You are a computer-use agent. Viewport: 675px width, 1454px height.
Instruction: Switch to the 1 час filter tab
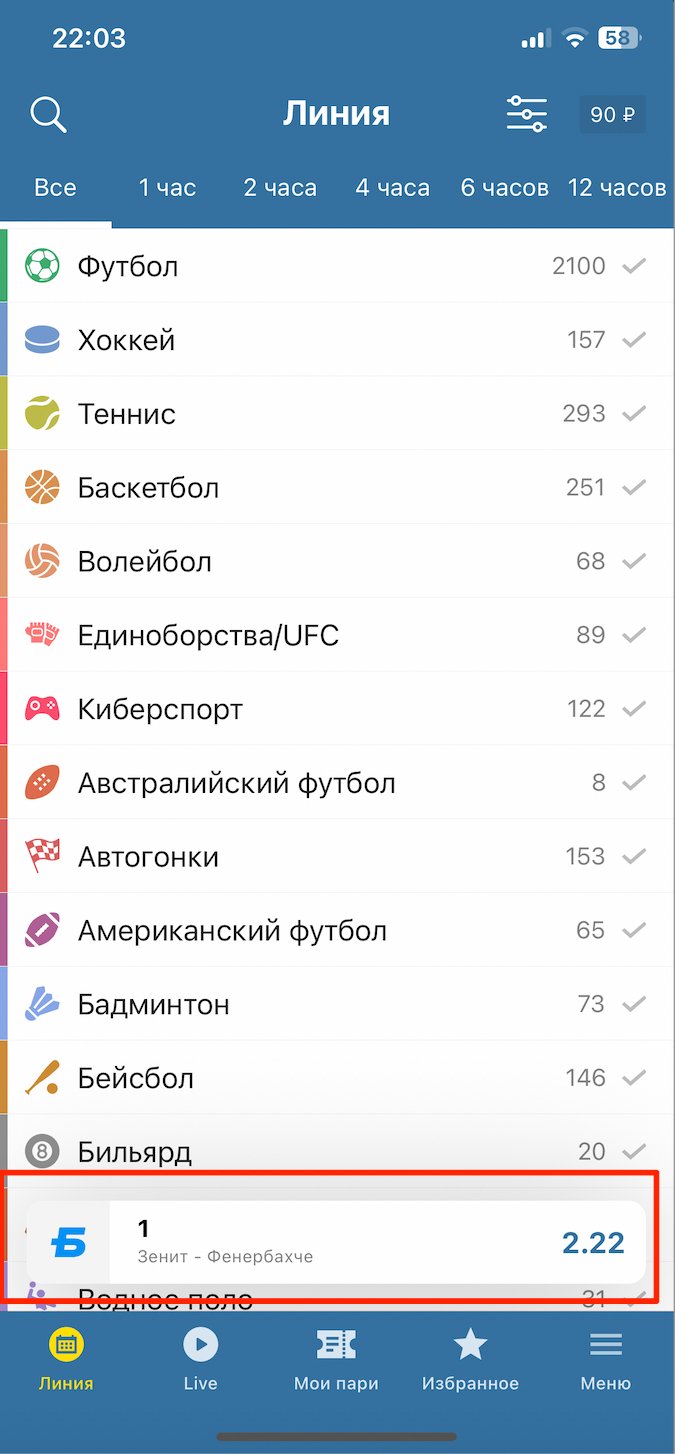(x=167, y=188)
